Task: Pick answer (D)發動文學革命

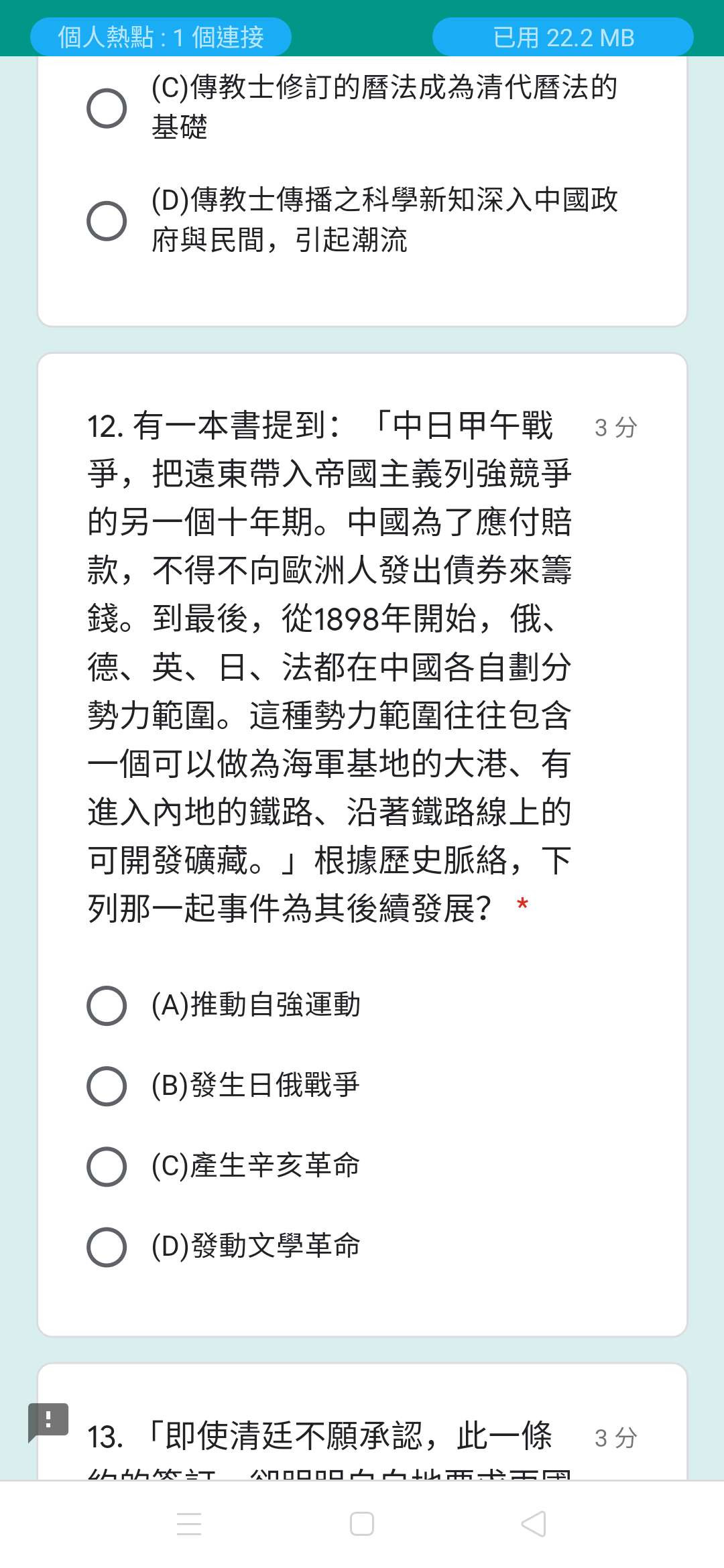Action: coord(107,1246)
